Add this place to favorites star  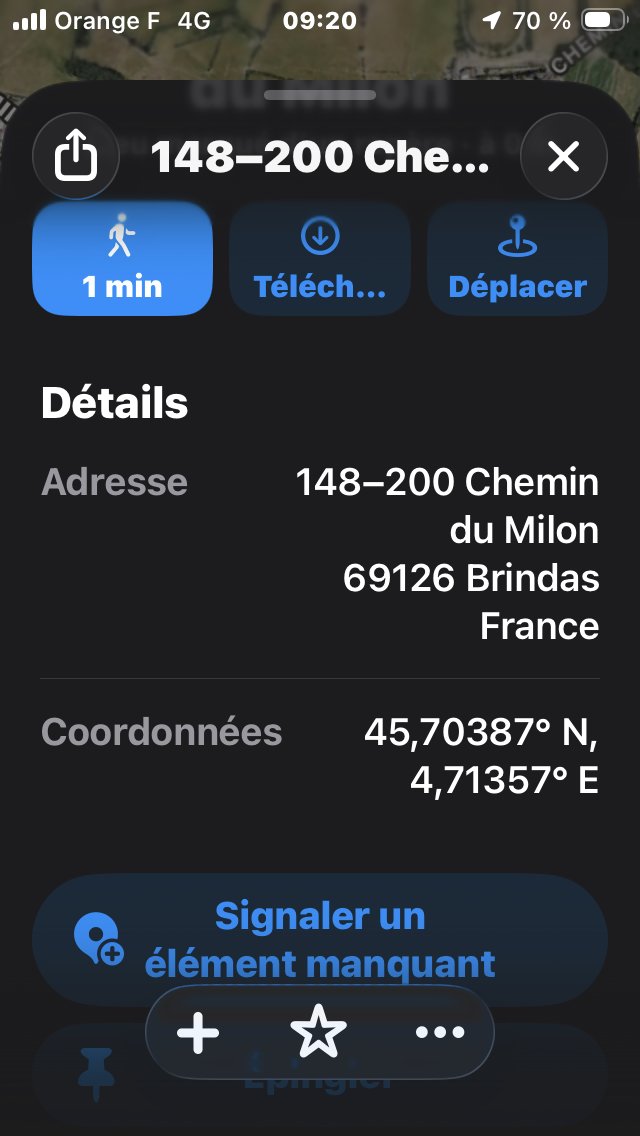(x=319, y=1032)
